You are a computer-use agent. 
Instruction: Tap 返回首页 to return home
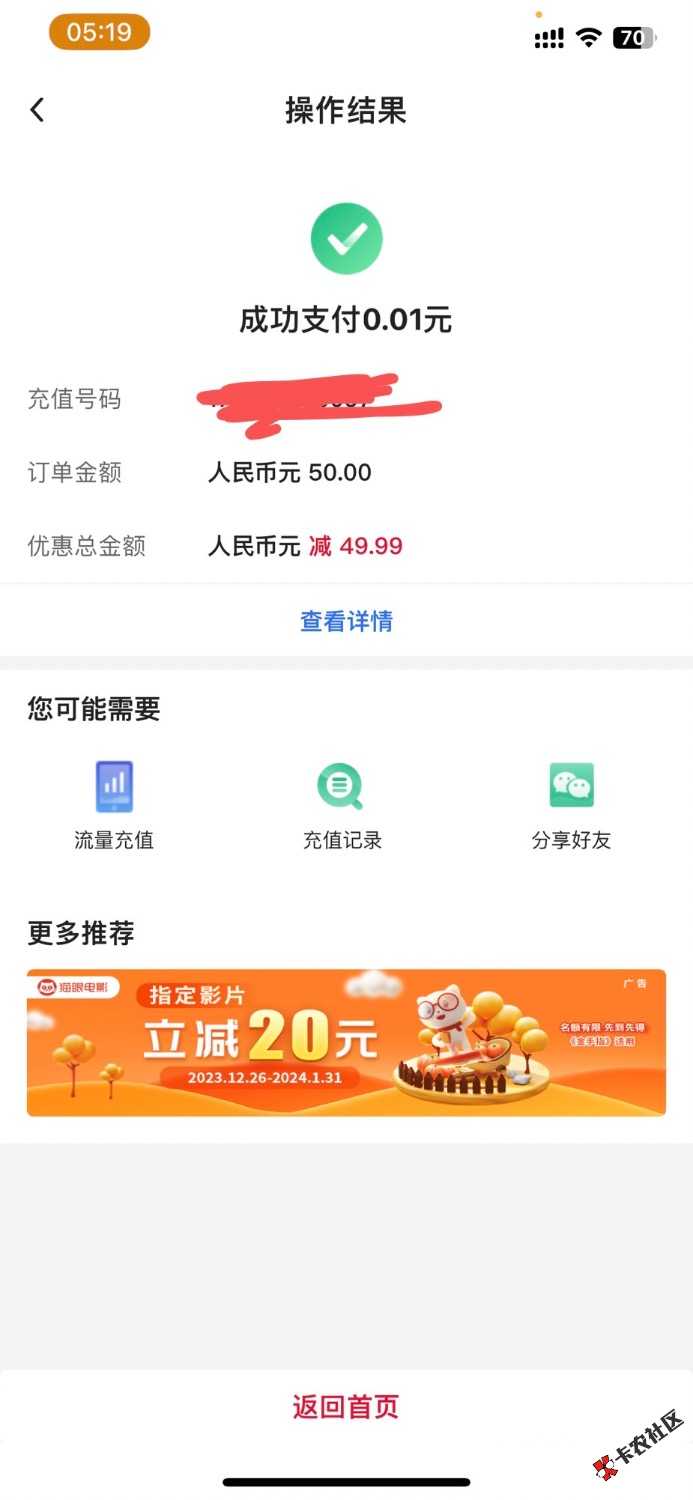346,1407
